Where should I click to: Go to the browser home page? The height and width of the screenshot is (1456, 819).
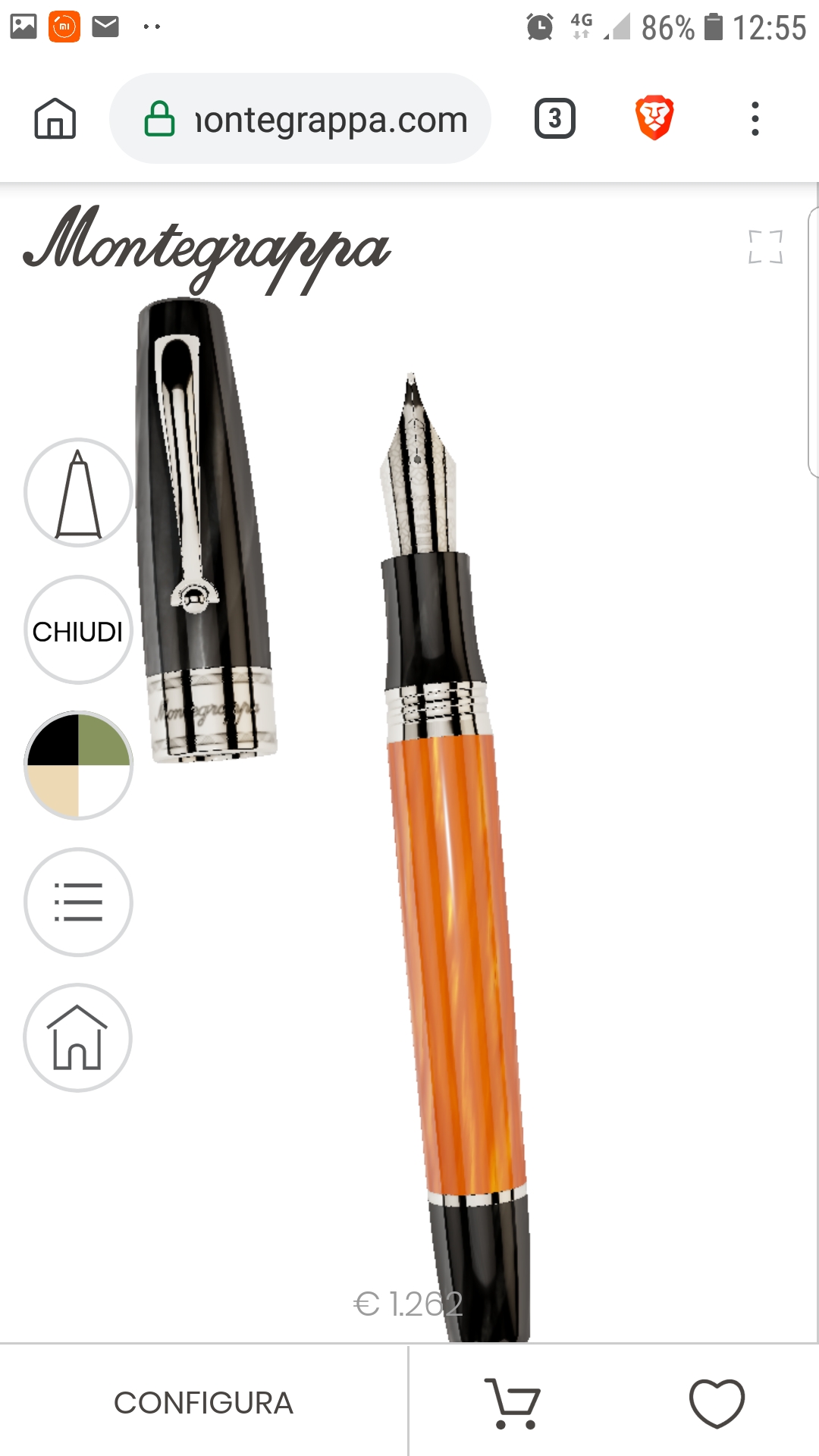pyautogui.click(x=55, y=119)
